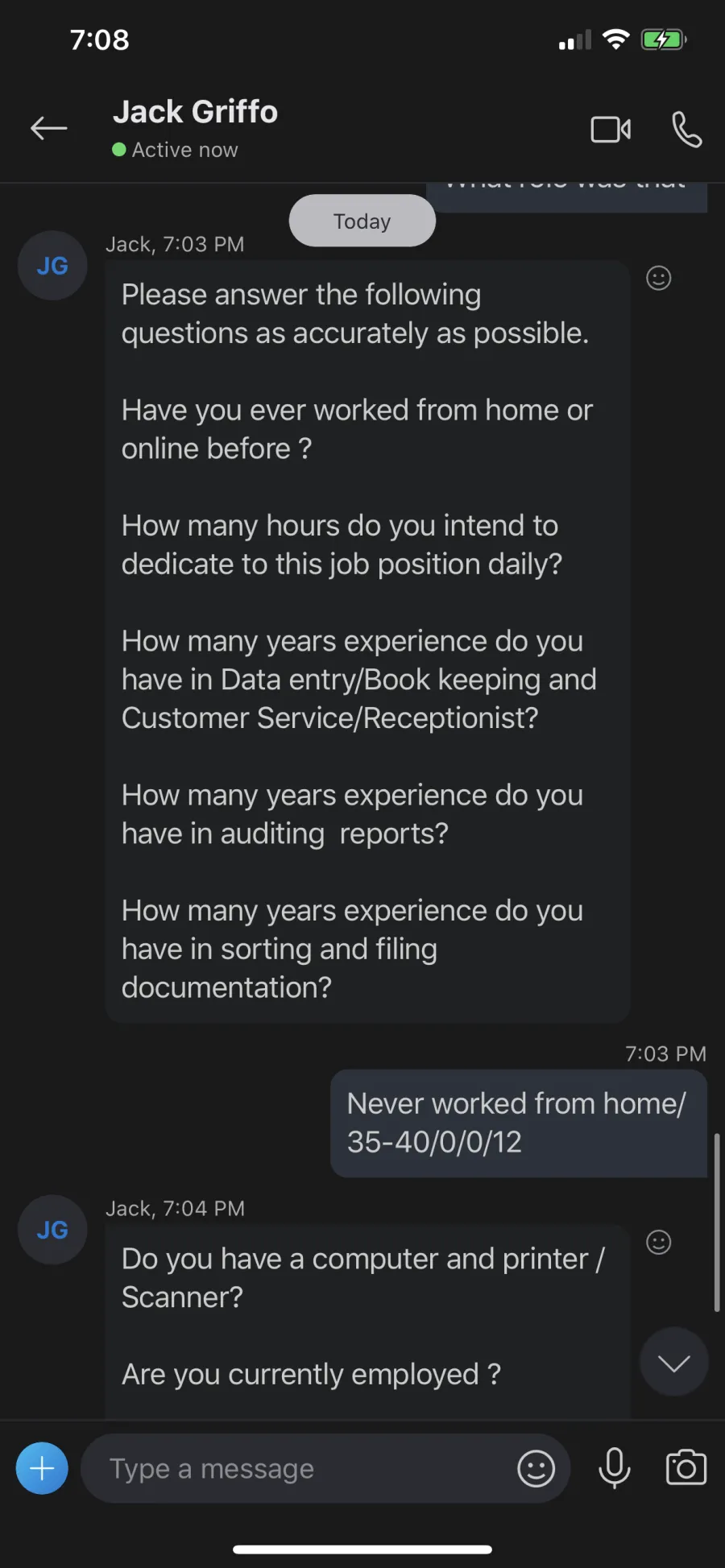Open the camera to send a photo

coord(686,1467)
